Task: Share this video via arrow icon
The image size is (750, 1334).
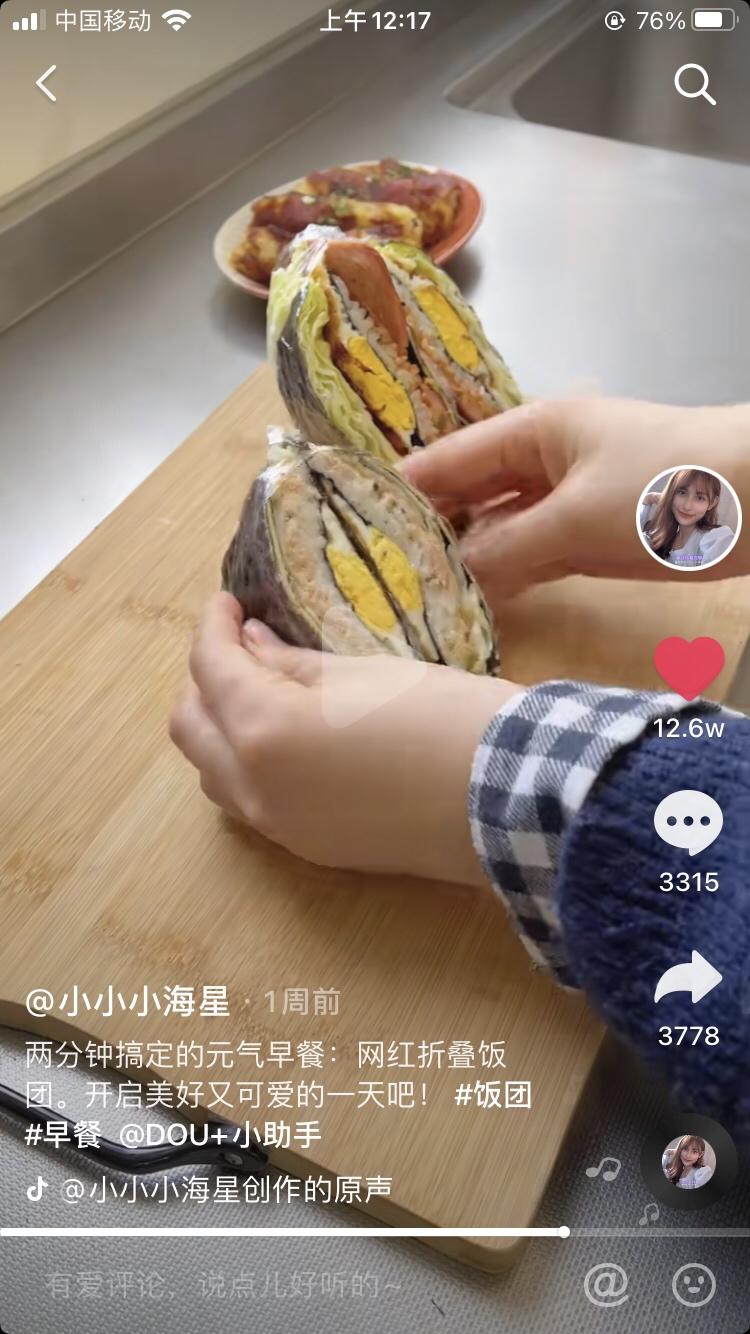Action: 688,978
